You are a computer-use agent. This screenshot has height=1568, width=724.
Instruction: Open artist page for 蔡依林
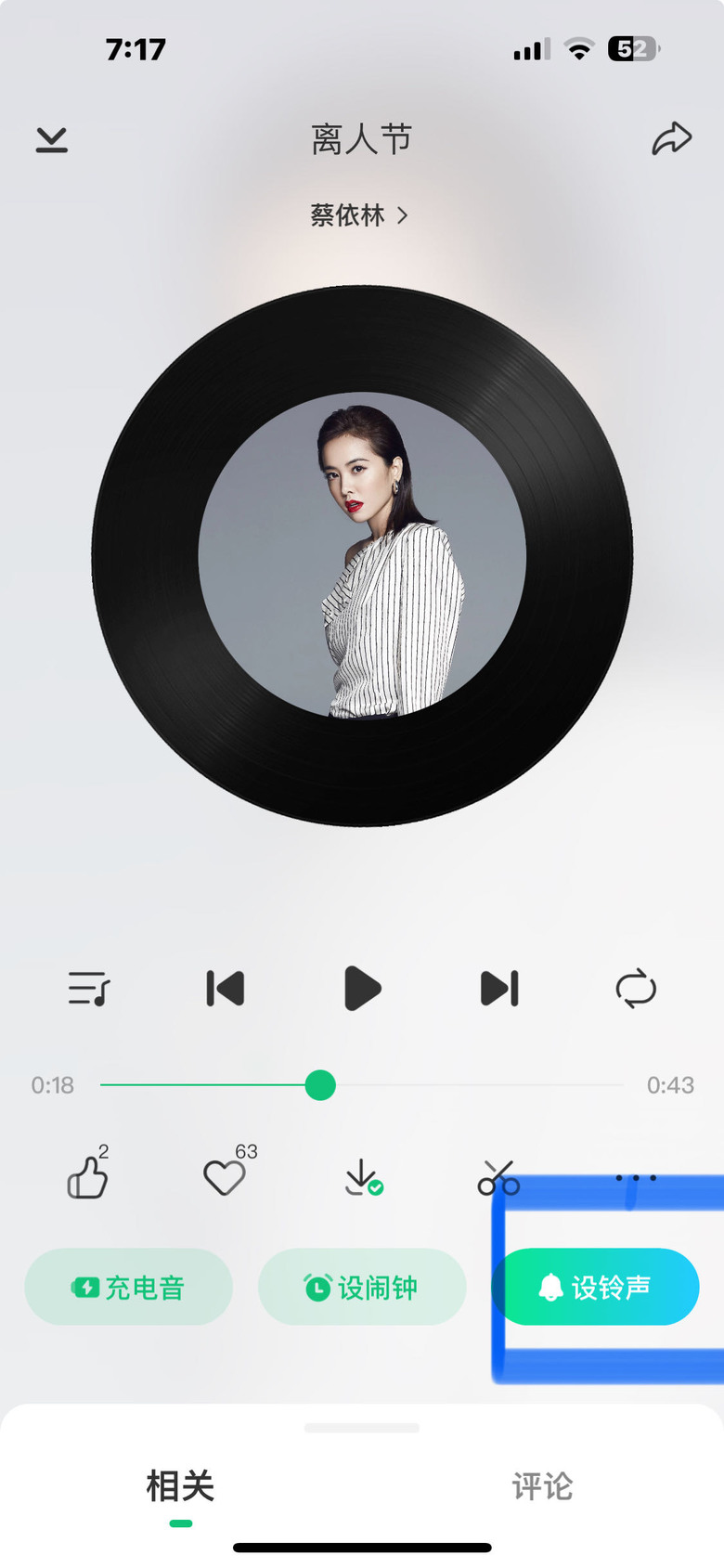pyautogui.click(x=359, y=215)
